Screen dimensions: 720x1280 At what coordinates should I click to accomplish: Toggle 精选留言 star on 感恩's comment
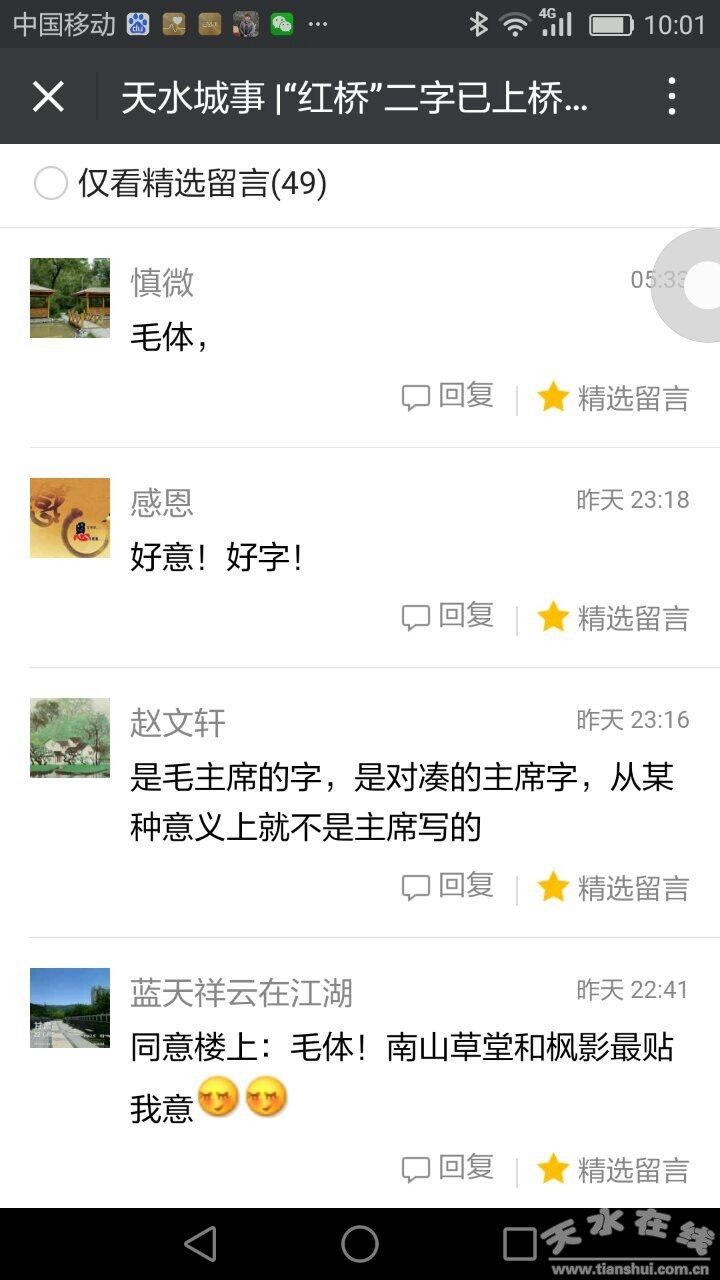point(613,617)
